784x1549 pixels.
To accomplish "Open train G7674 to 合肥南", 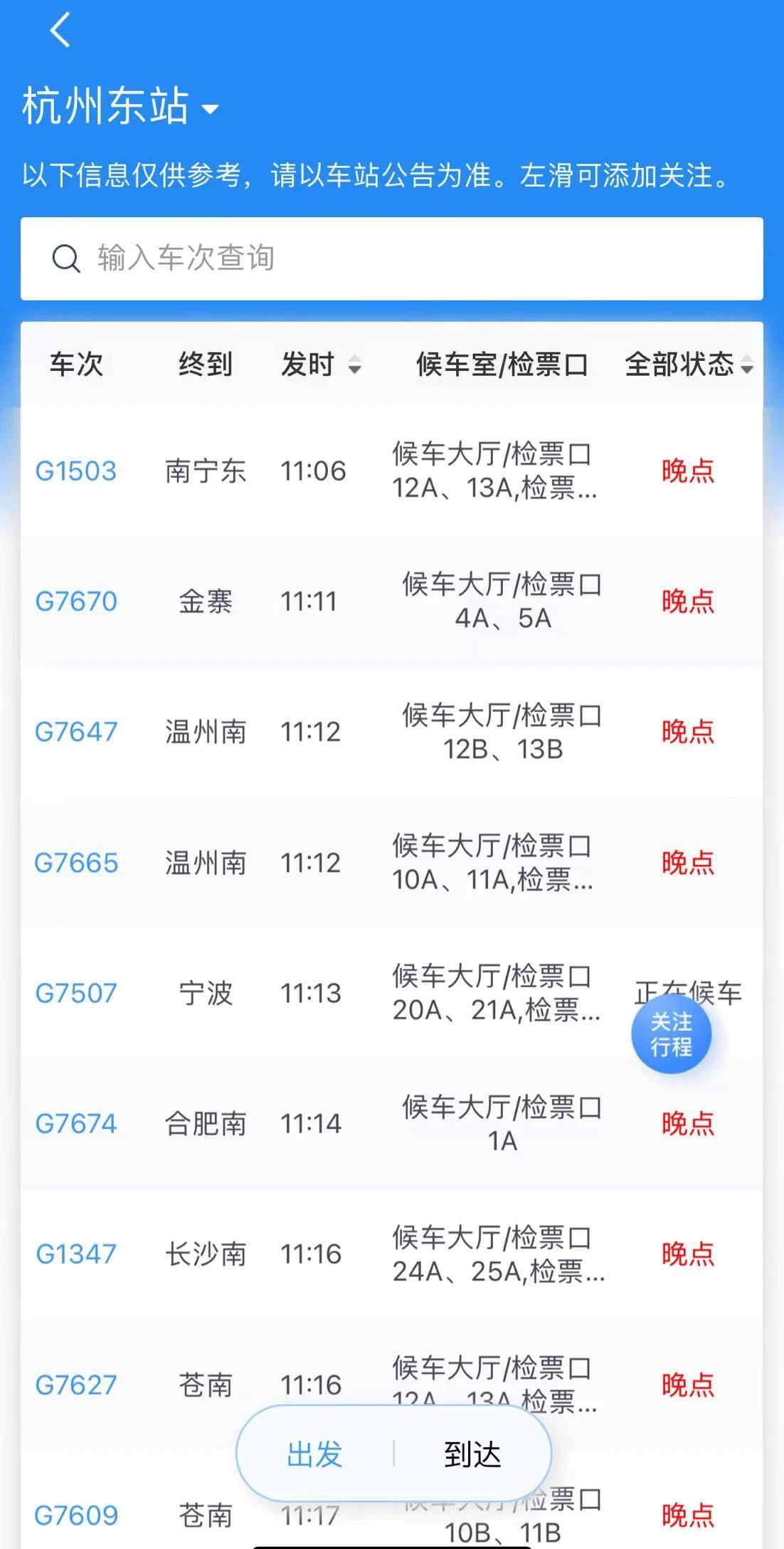I will tap(76, 1124).
